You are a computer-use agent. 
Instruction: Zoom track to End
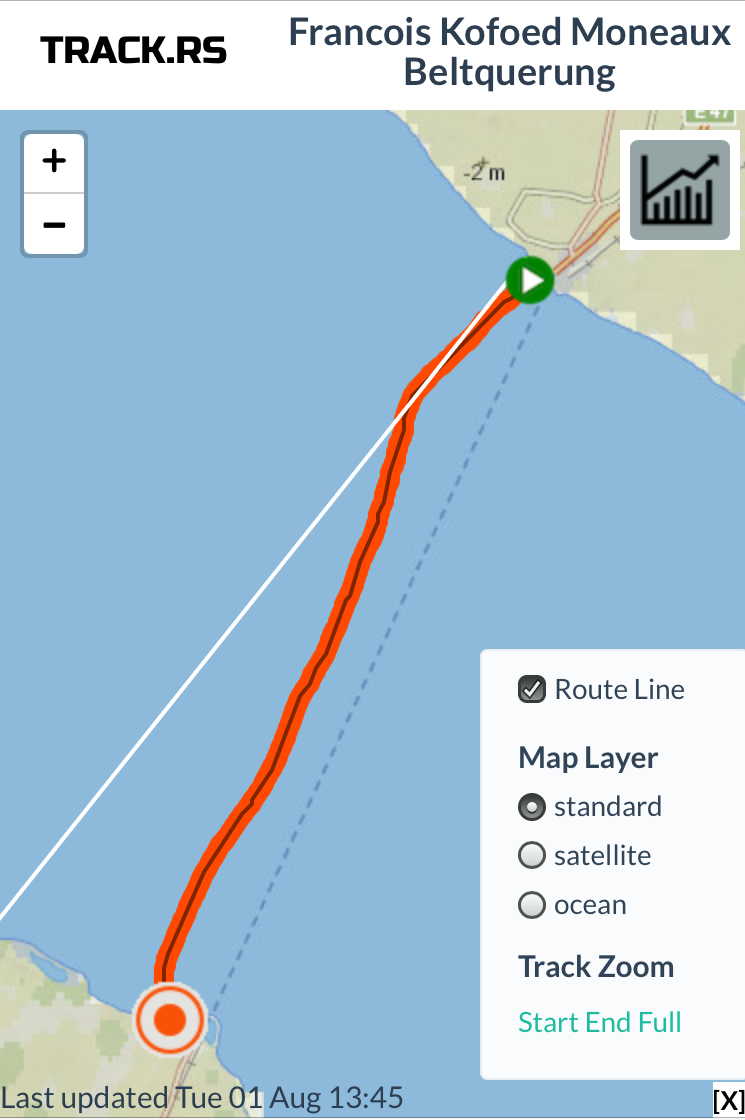point(604,1022)
